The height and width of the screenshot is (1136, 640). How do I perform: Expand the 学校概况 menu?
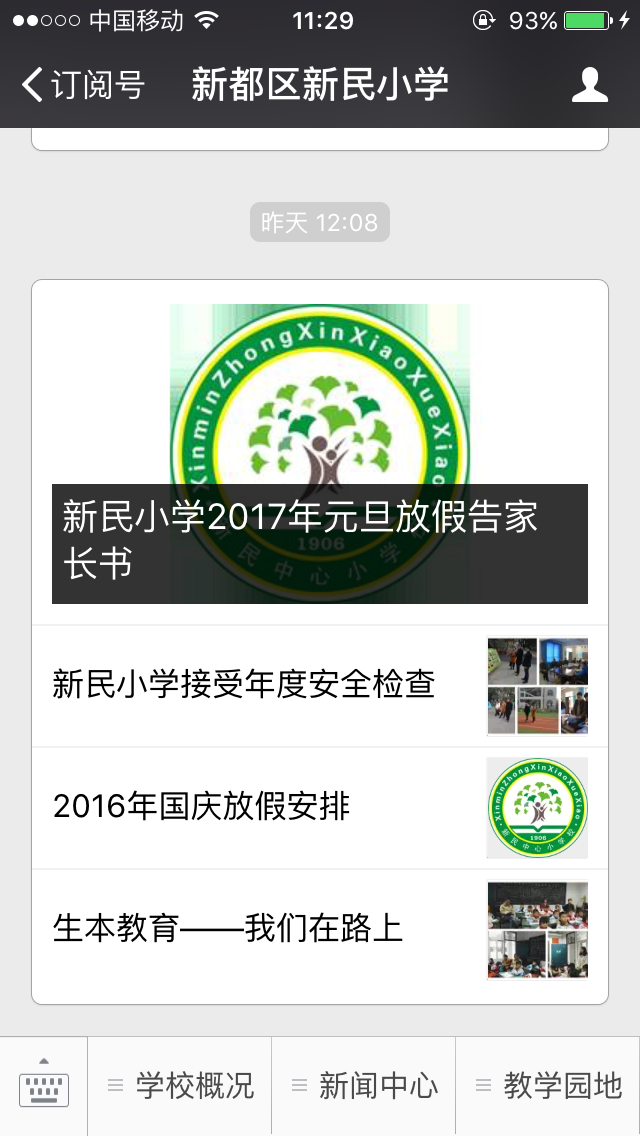(180, 1086)
